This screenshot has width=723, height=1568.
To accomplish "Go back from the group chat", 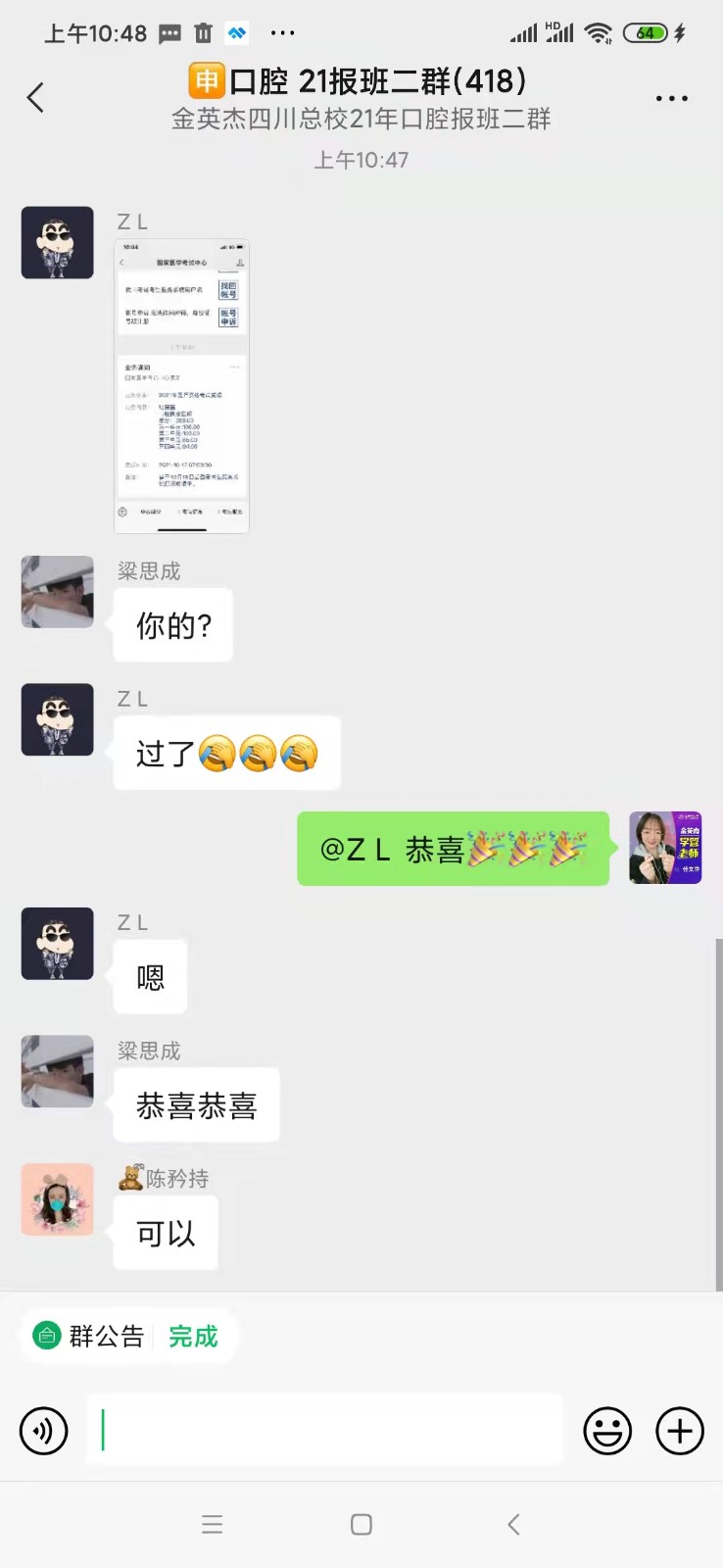I will [36, 98].
